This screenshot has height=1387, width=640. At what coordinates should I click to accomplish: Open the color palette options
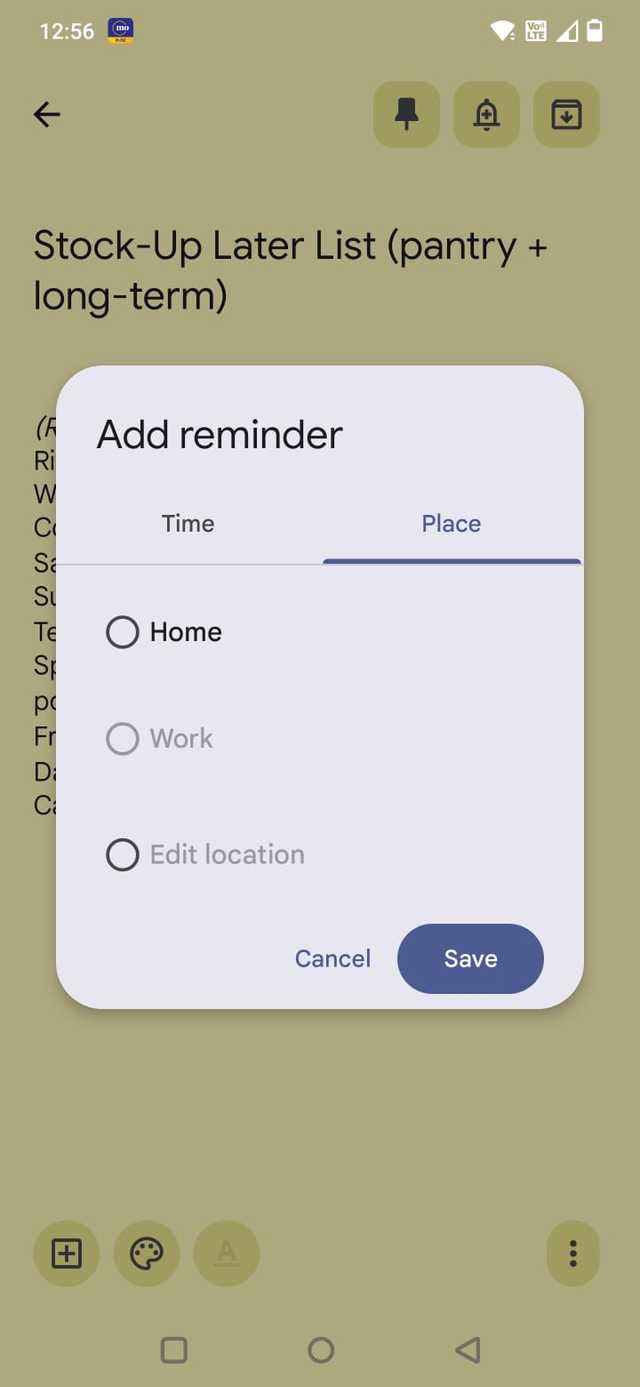coord(147,1253)
